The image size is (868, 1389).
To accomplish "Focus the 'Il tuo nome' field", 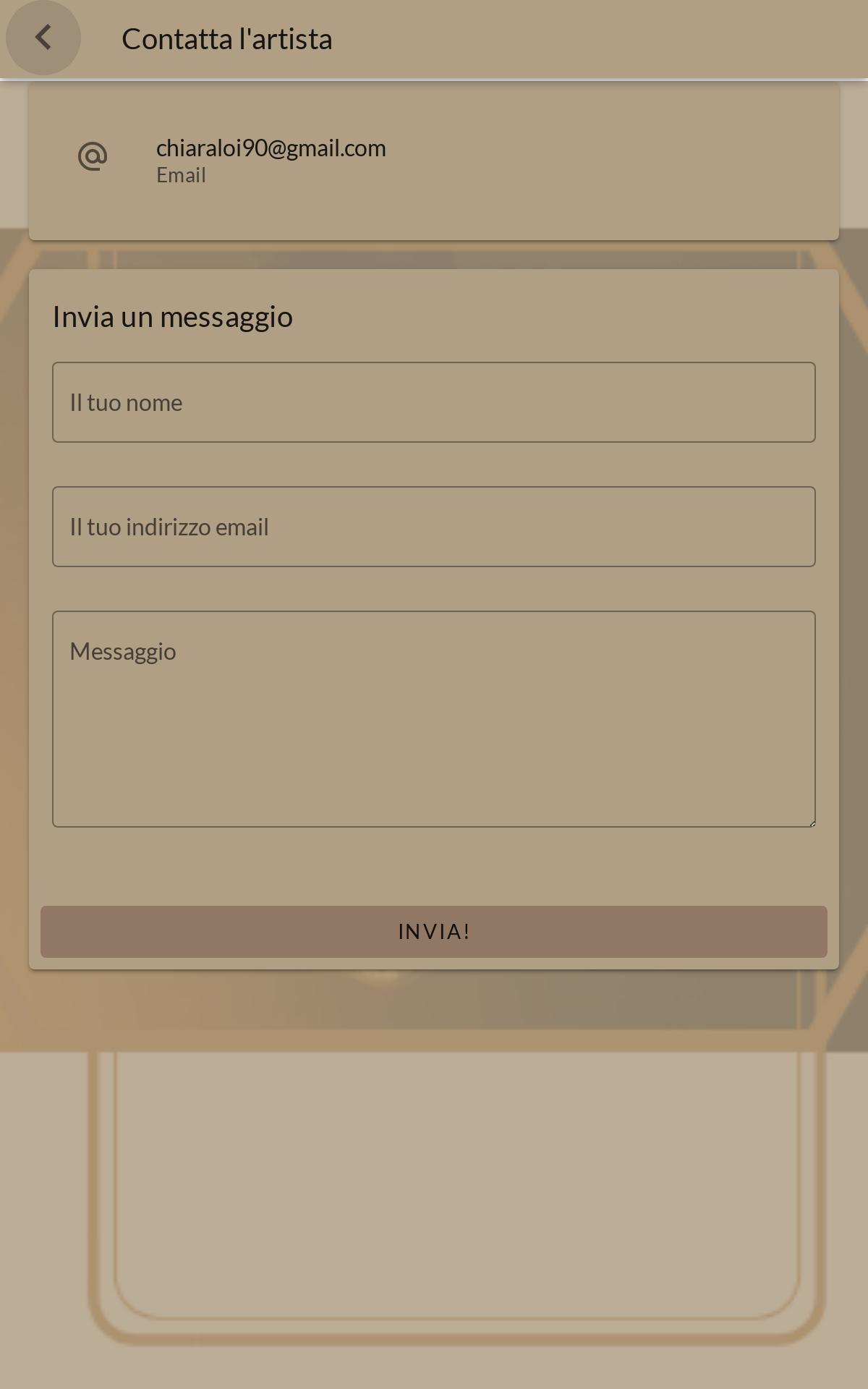I will pyautogui.click(x=434, y=402).
